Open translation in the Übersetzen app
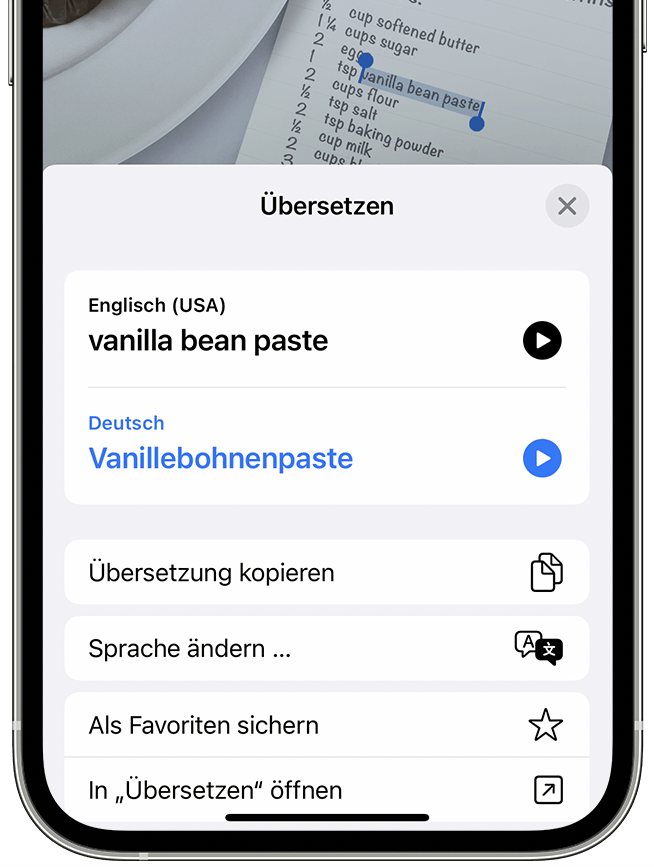 [326, 790]
